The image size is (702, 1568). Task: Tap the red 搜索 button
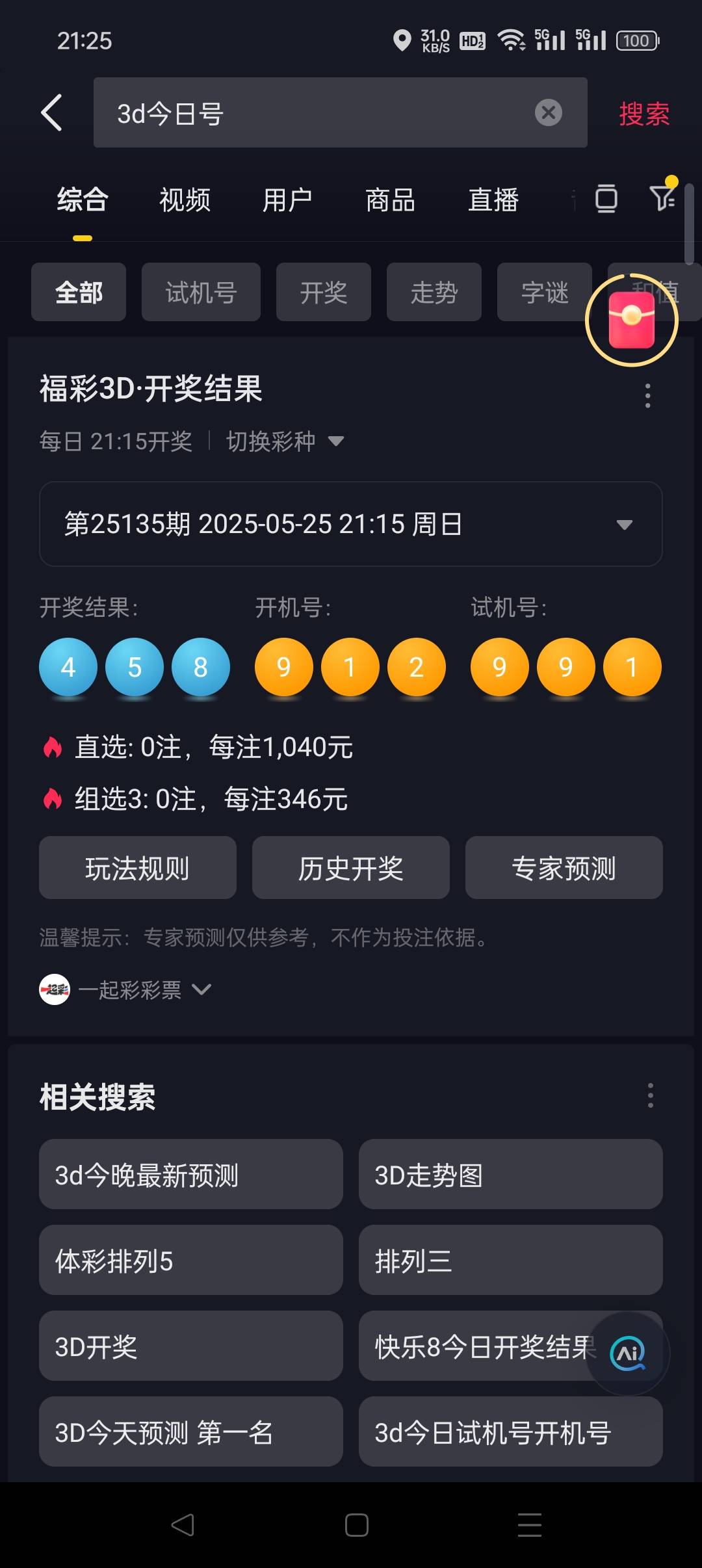click(643, 114)
